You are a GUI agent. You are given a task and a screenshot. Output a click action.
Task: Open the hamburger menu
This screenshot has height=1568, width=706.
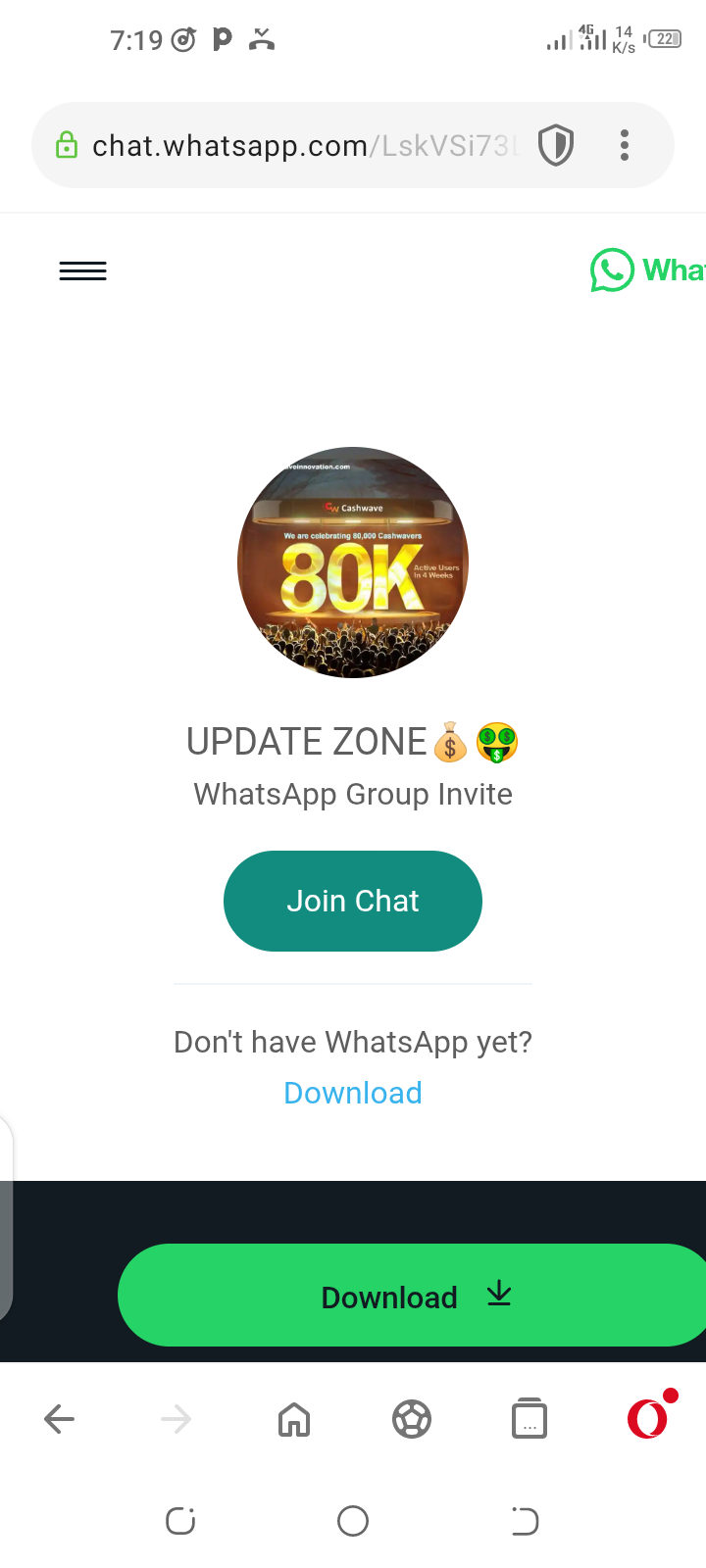coord(82,271)
